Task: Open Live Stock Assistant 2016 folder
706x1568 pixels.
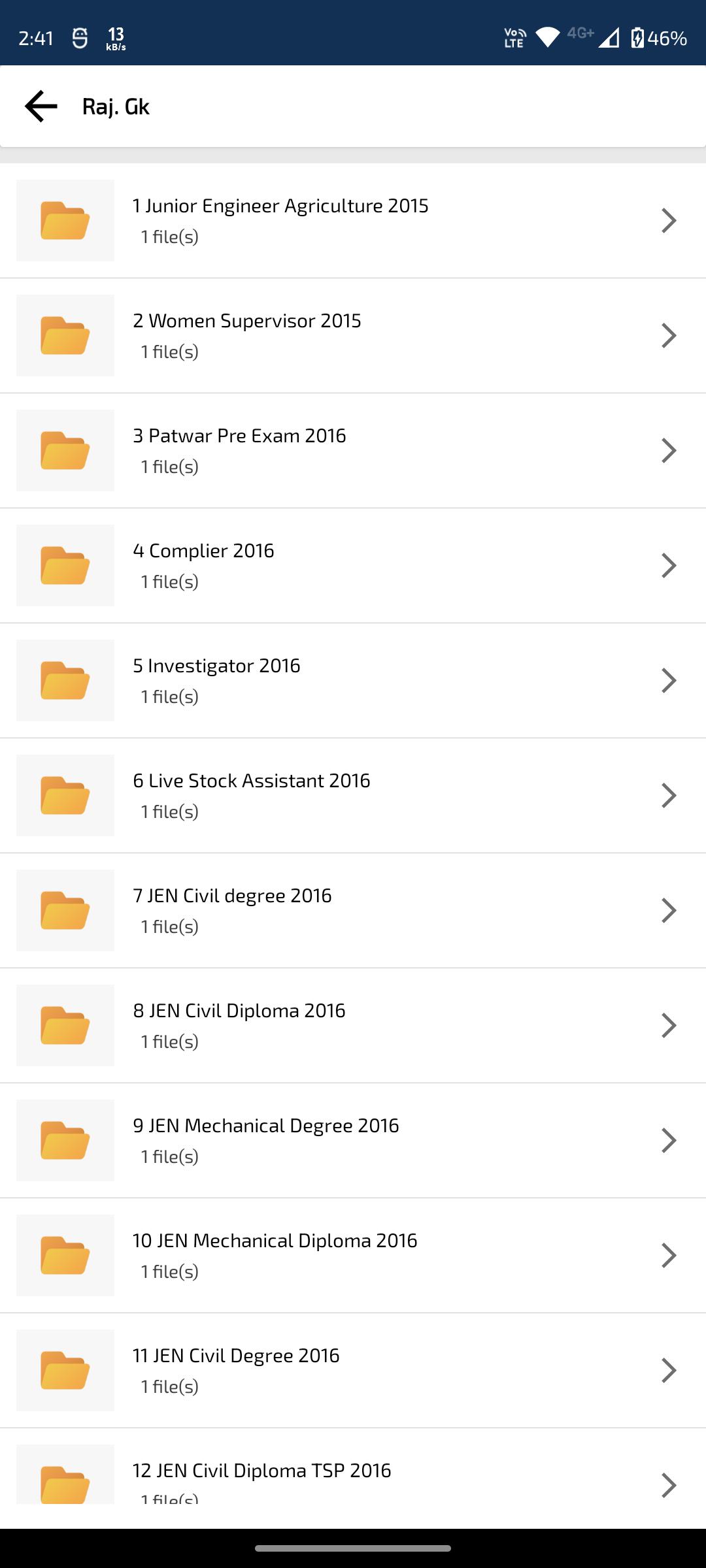Action: [x=353, y=796]
